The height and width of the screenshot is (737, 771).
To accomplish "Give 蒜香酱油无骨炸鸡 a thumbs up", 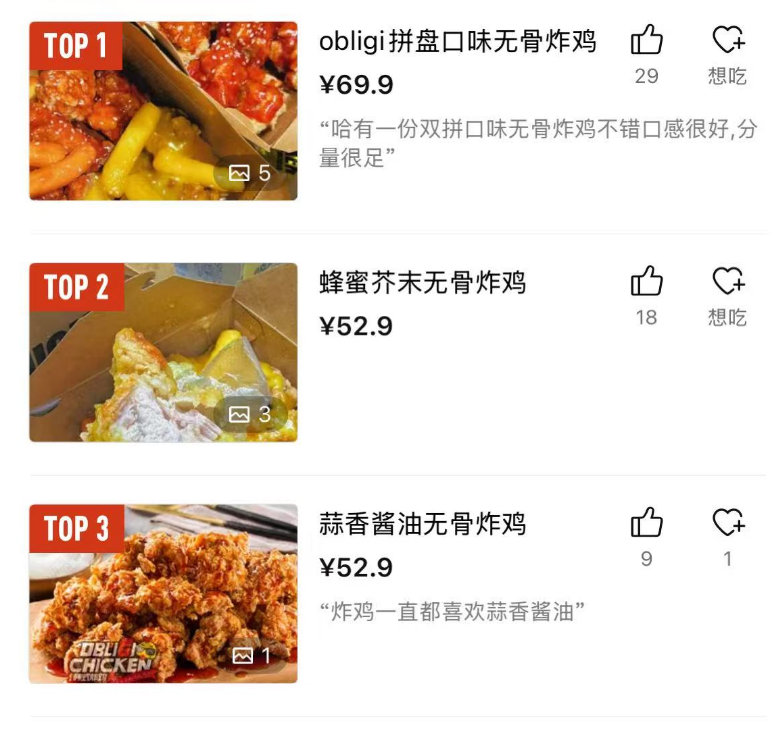I will pyautogui.click(x=647, y=523).
